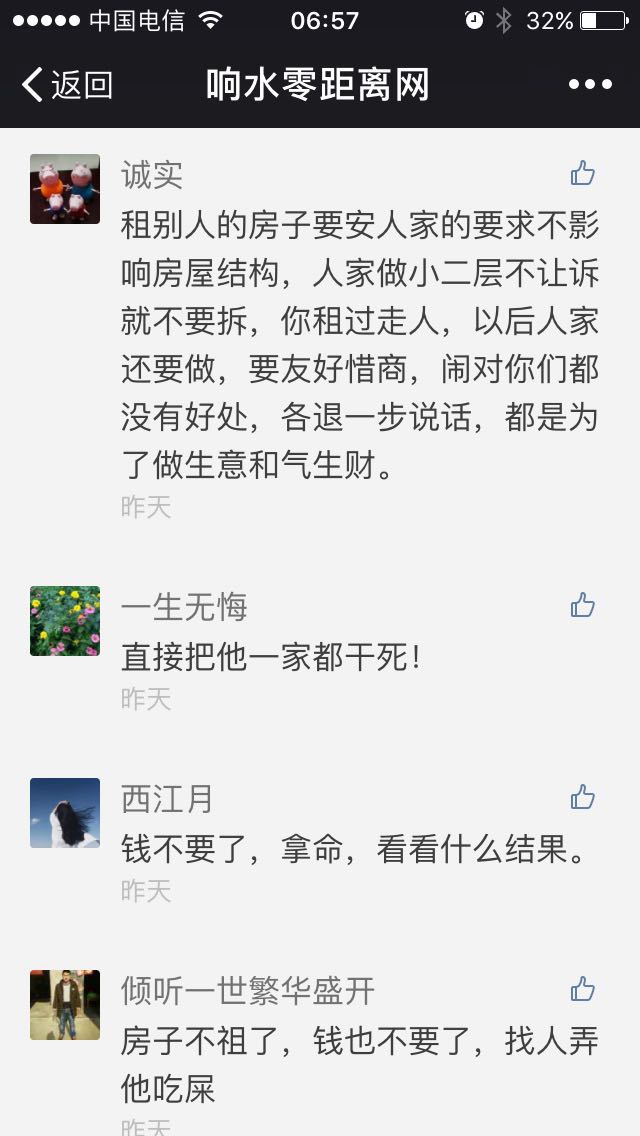640x1136 pixels.
Task: Open 西江月's avatar
Action: 65,813
